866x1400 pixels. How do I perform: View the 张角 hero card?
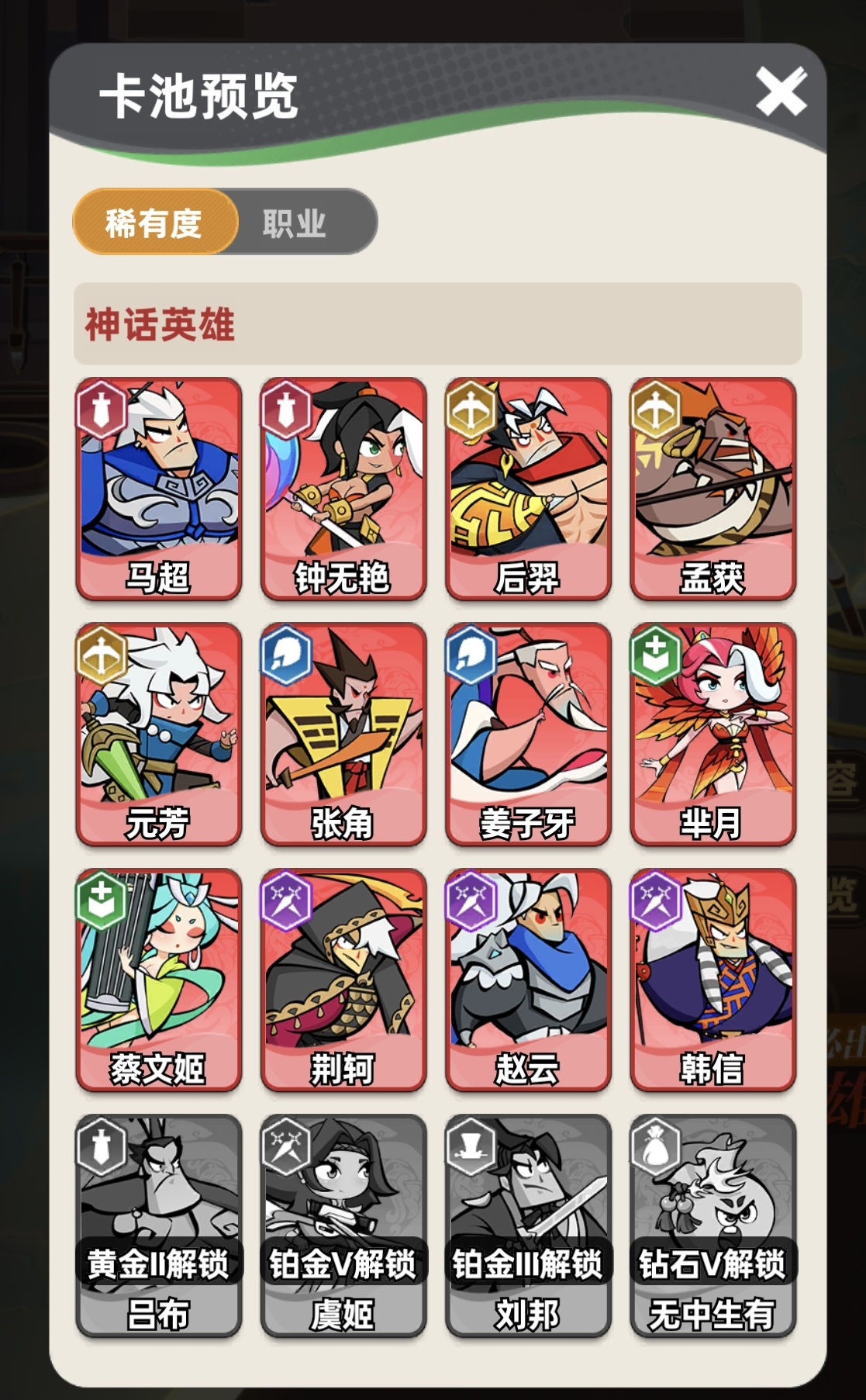(x=343, y=734)
